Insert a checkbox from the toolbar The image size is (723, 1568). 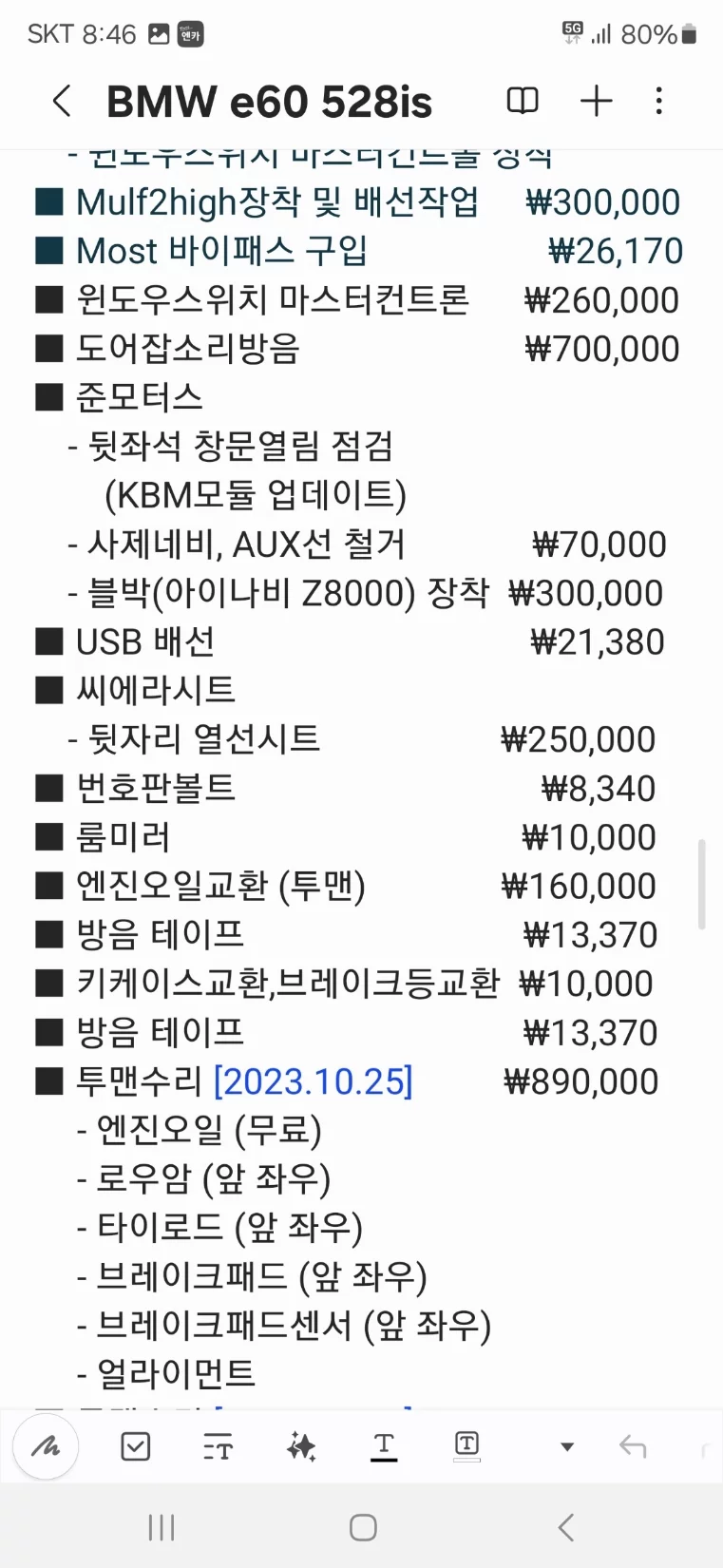[x=136, y=1447]
